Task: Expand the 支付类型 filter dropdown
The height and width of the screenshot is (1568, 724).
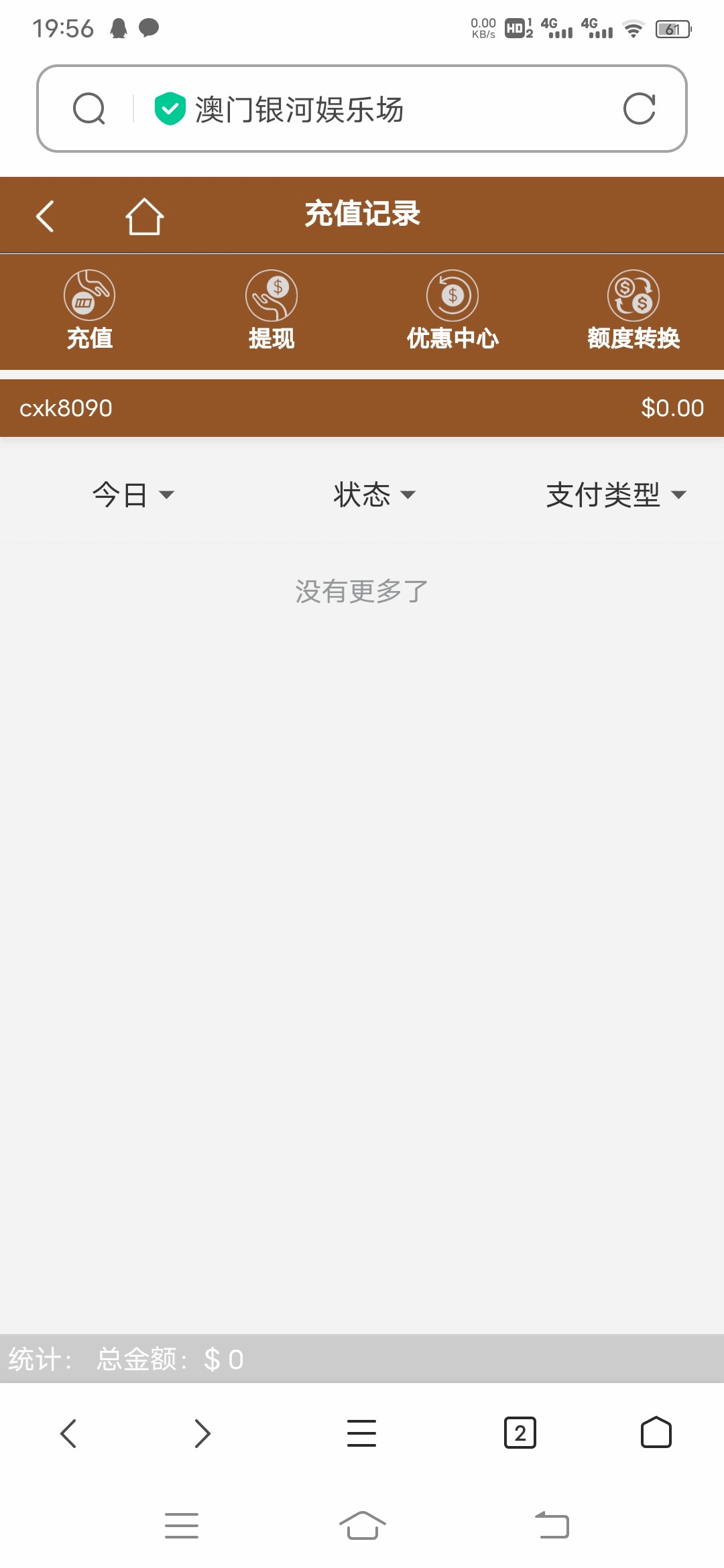Action: [615, 495]
